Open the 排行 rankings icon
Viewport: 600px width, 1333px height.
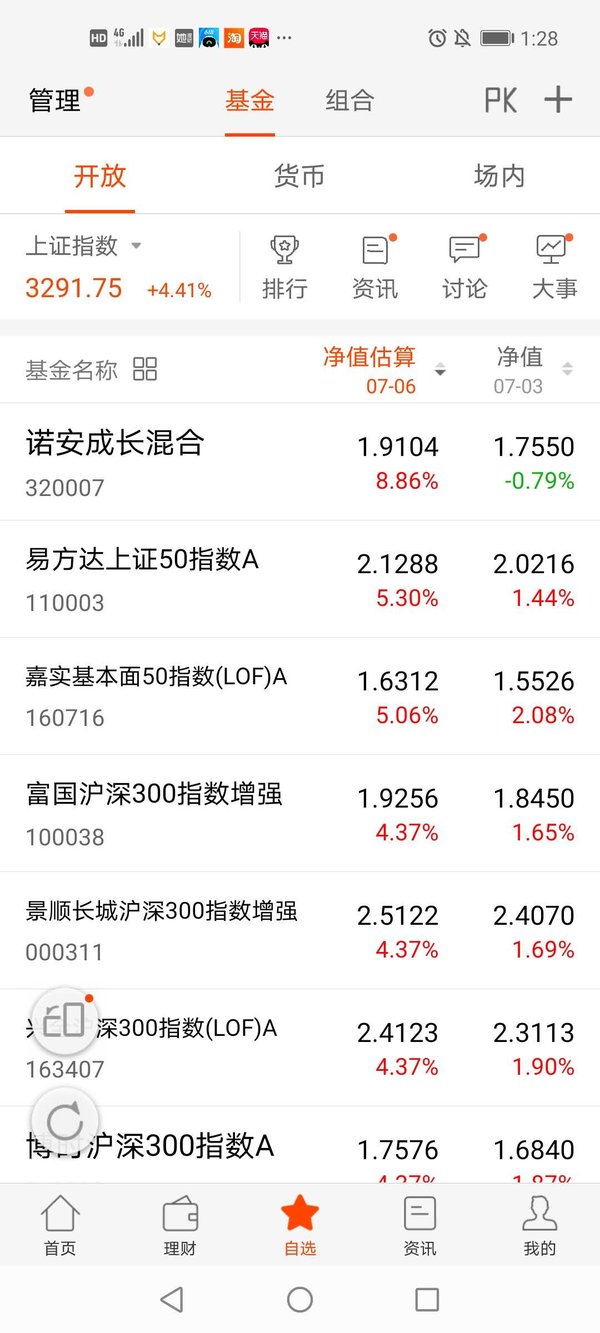284,267
